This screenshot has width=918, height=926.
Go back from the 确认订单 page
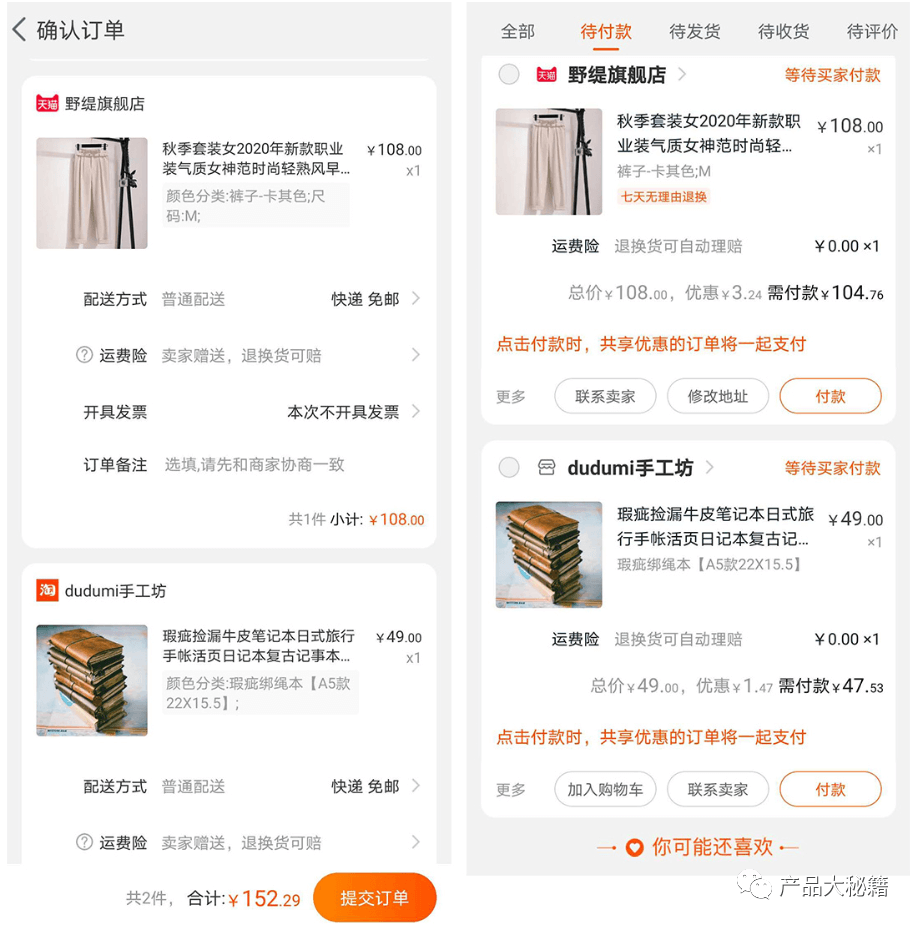click(x=19, y=29)
